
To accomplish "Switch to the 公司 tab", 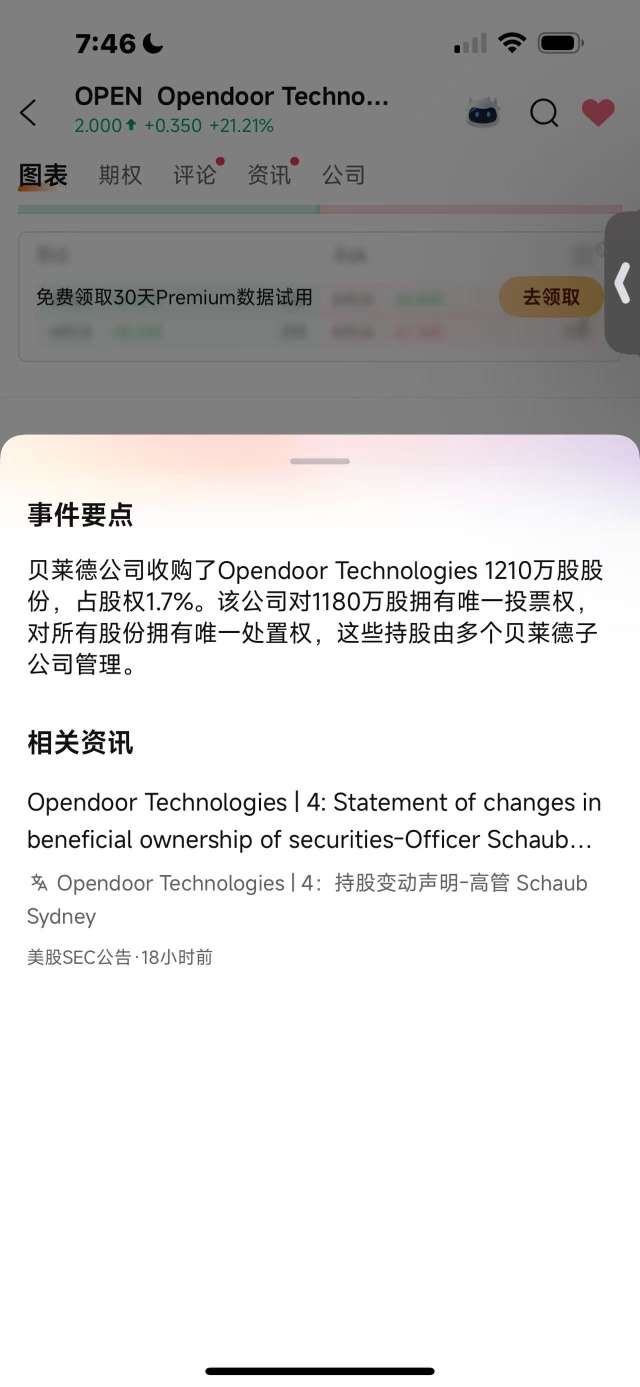I will point(343,176).
